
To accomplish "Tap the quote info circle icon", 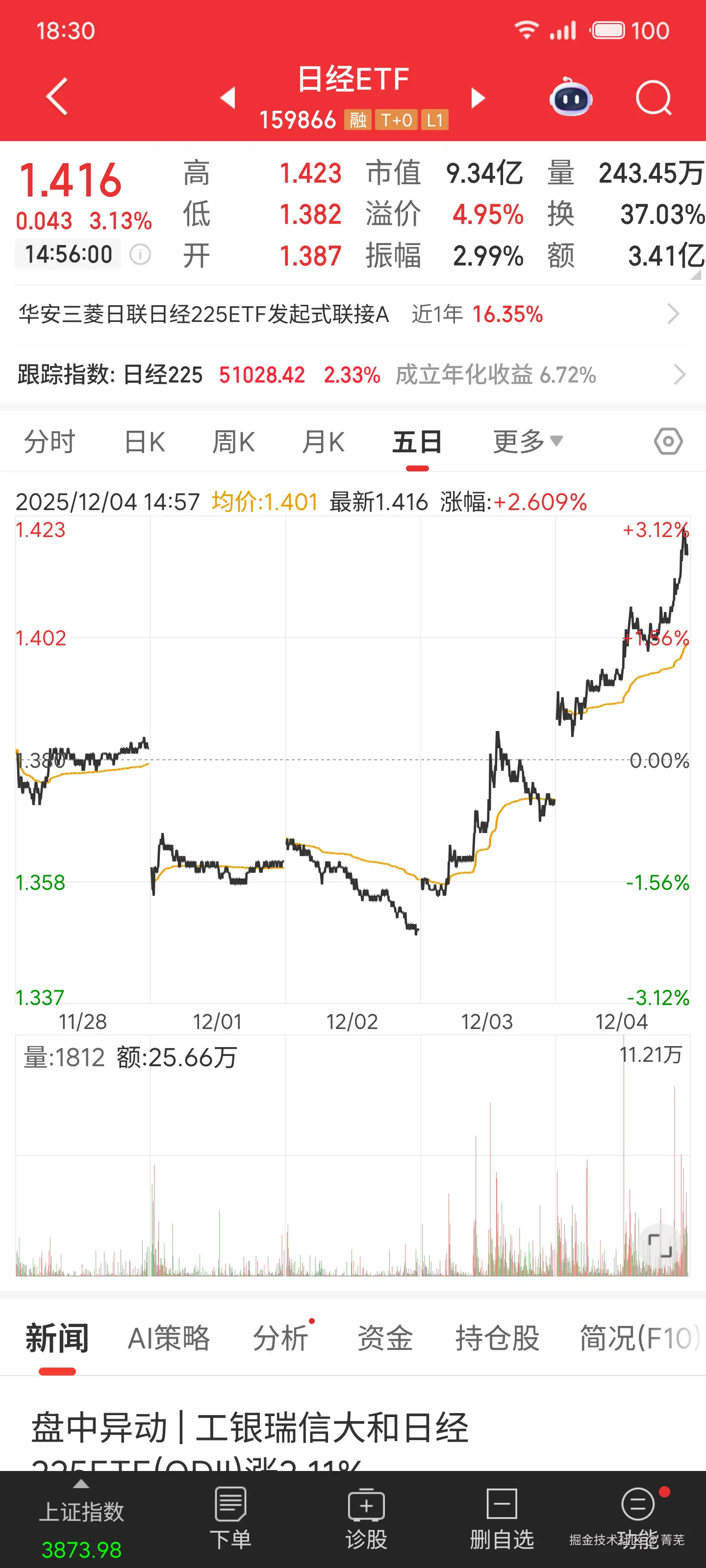I will coord(141,254).
